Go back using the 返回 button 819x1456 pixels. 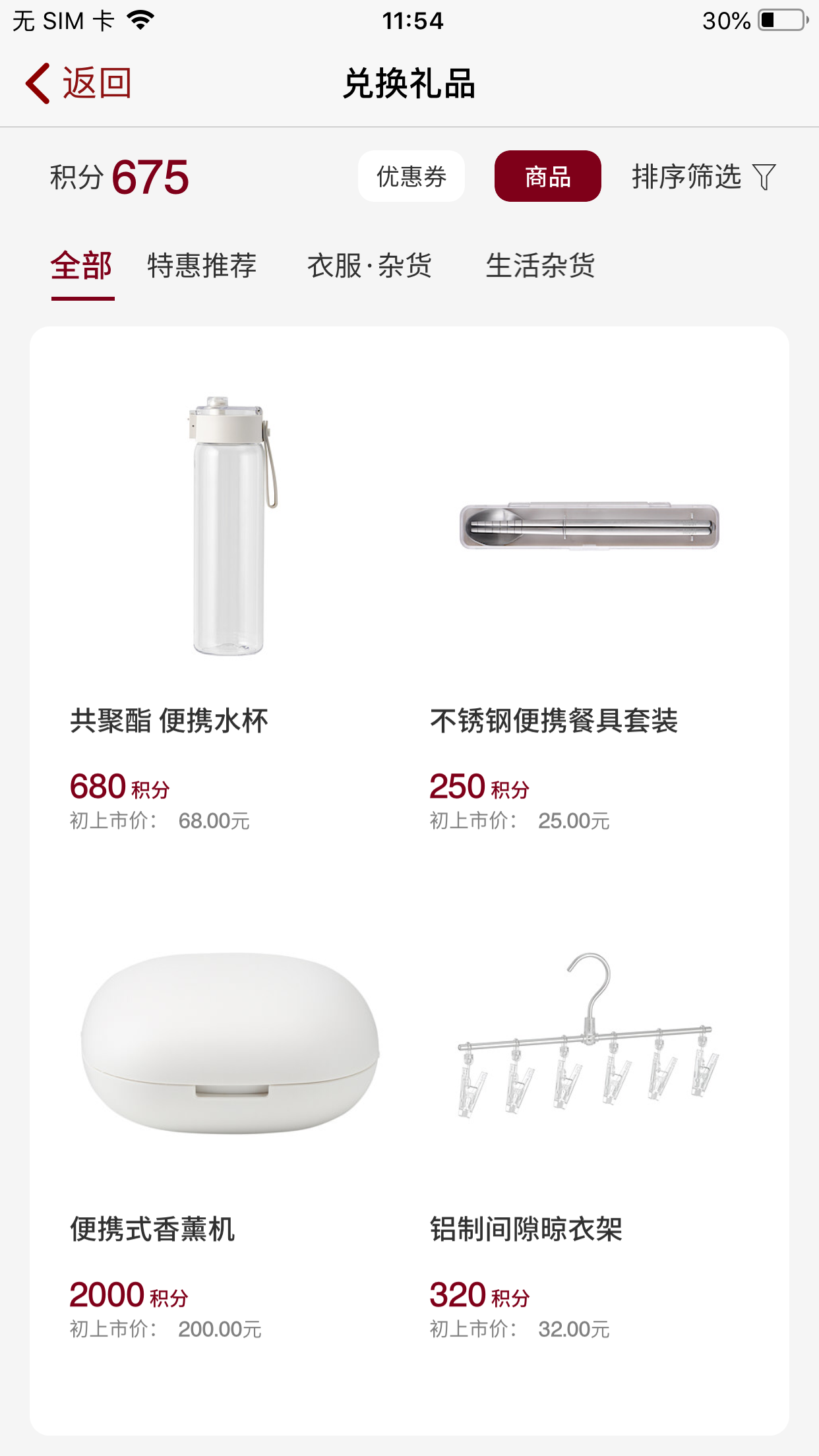(79, 84)
